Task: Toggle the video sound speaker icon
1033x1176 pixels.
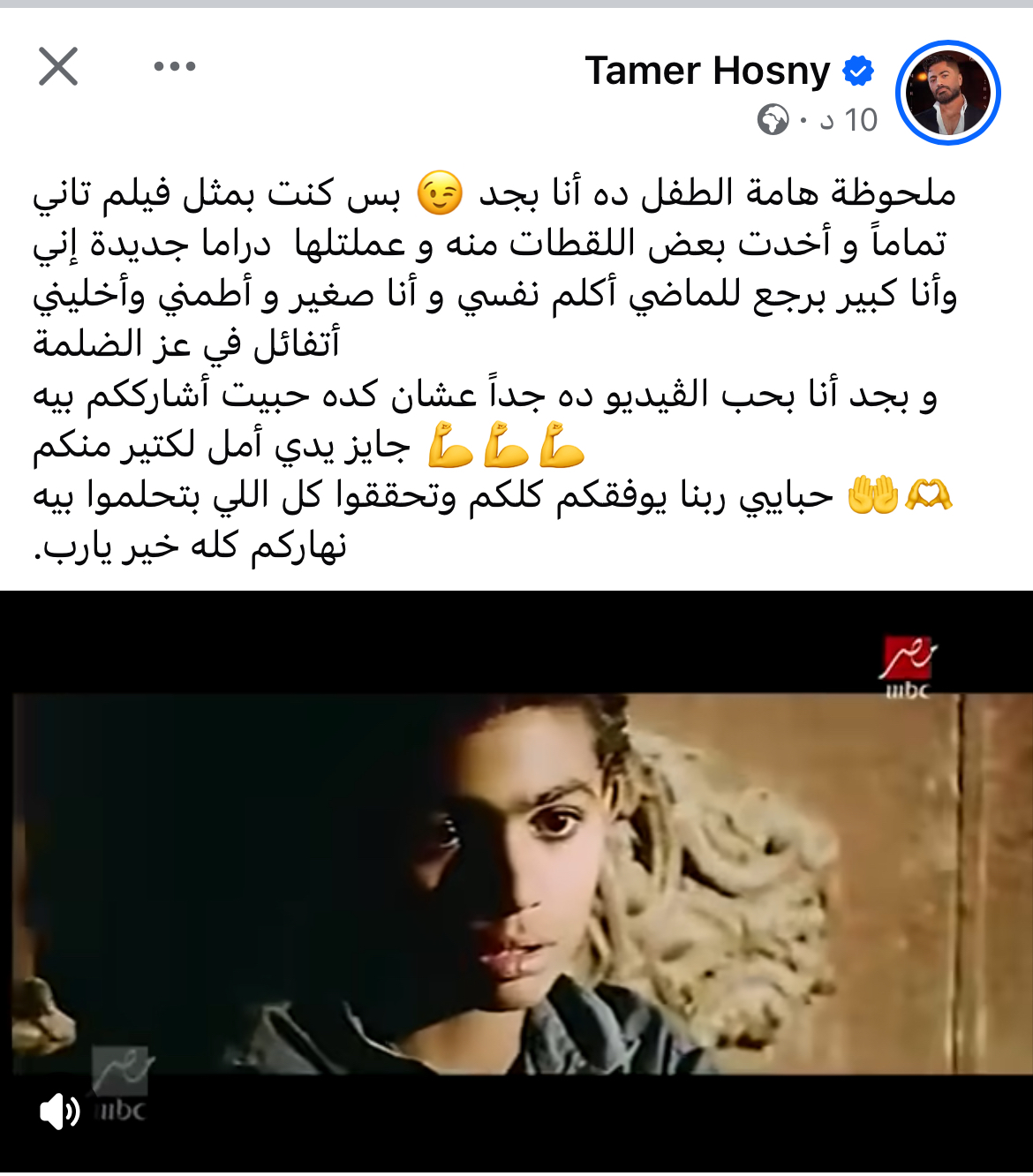Action: tap(59, 1111)
